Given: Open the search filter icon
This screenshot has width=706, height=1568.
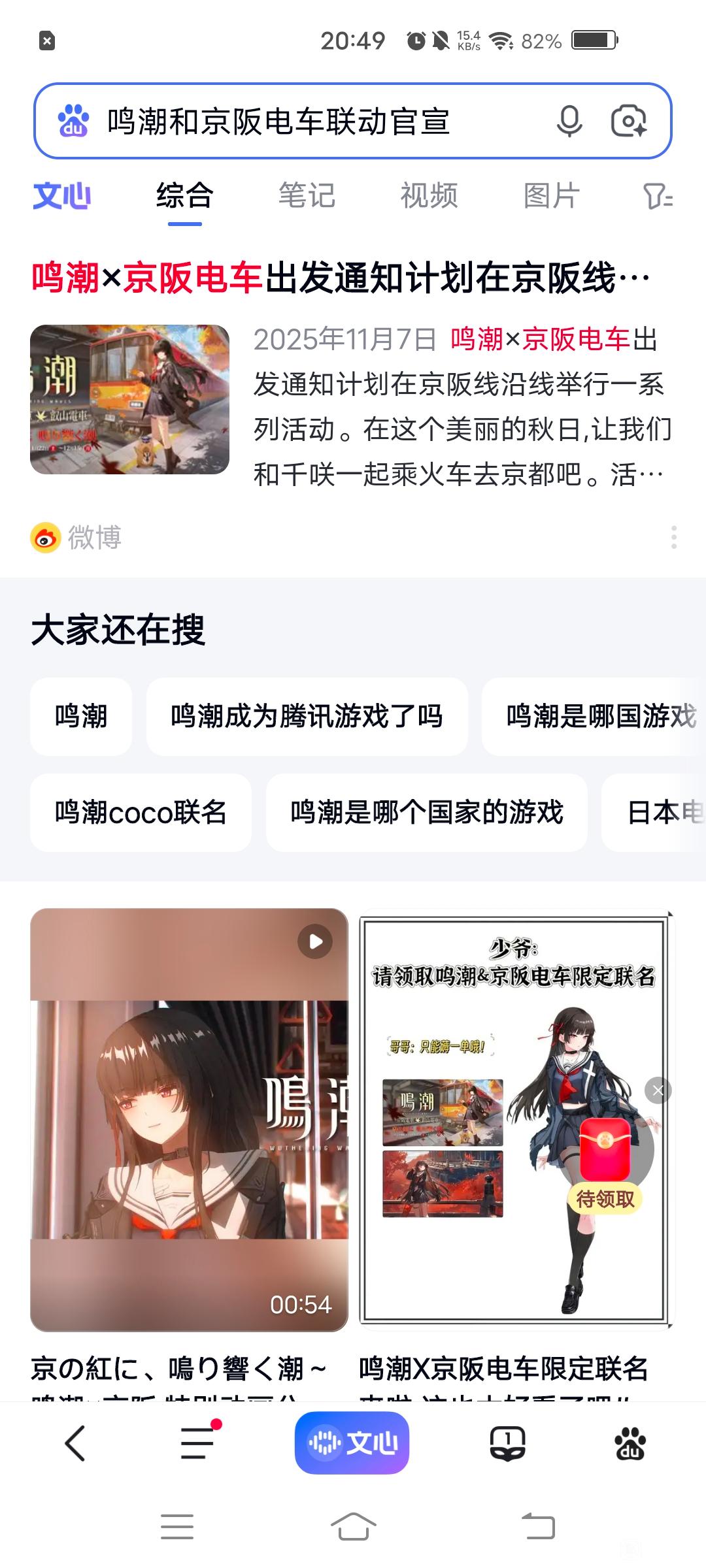Looking at the screenshot, I should click(x=658, y=196).
